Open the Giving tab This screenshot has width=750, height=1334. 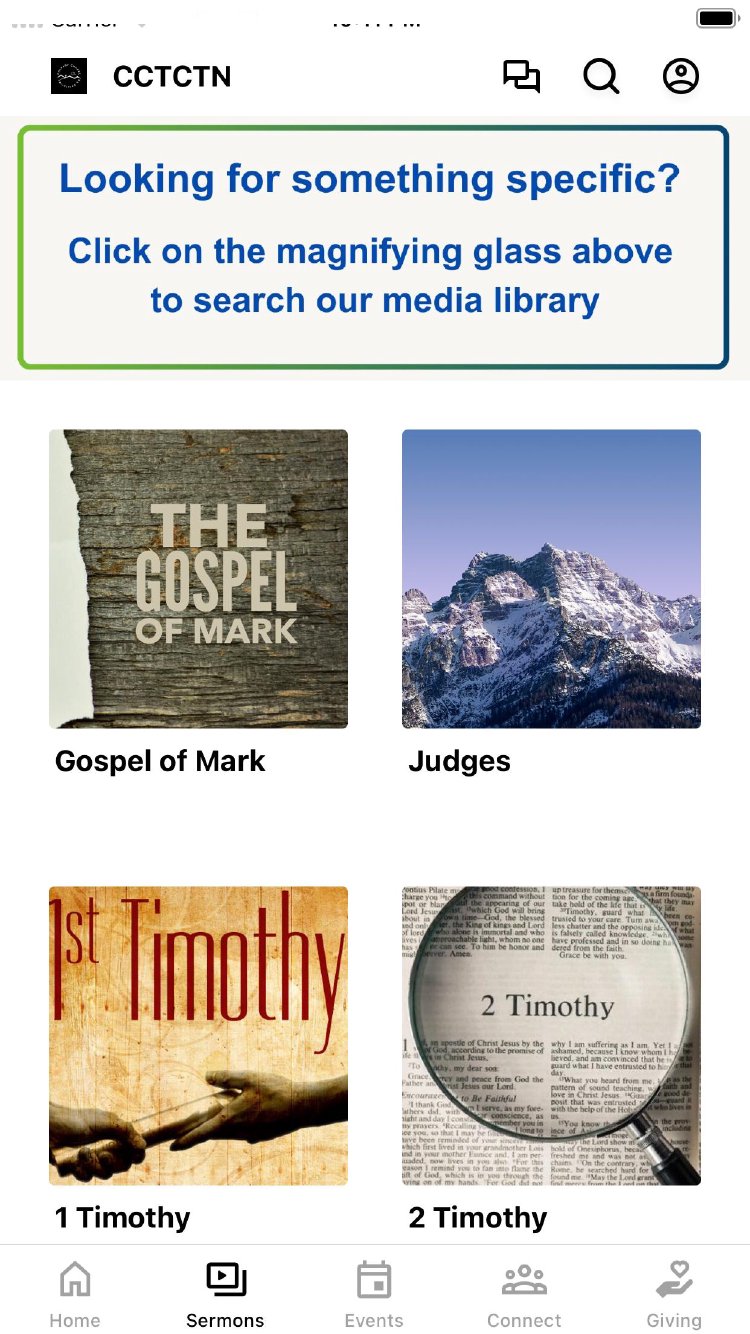coord(674,1294)
